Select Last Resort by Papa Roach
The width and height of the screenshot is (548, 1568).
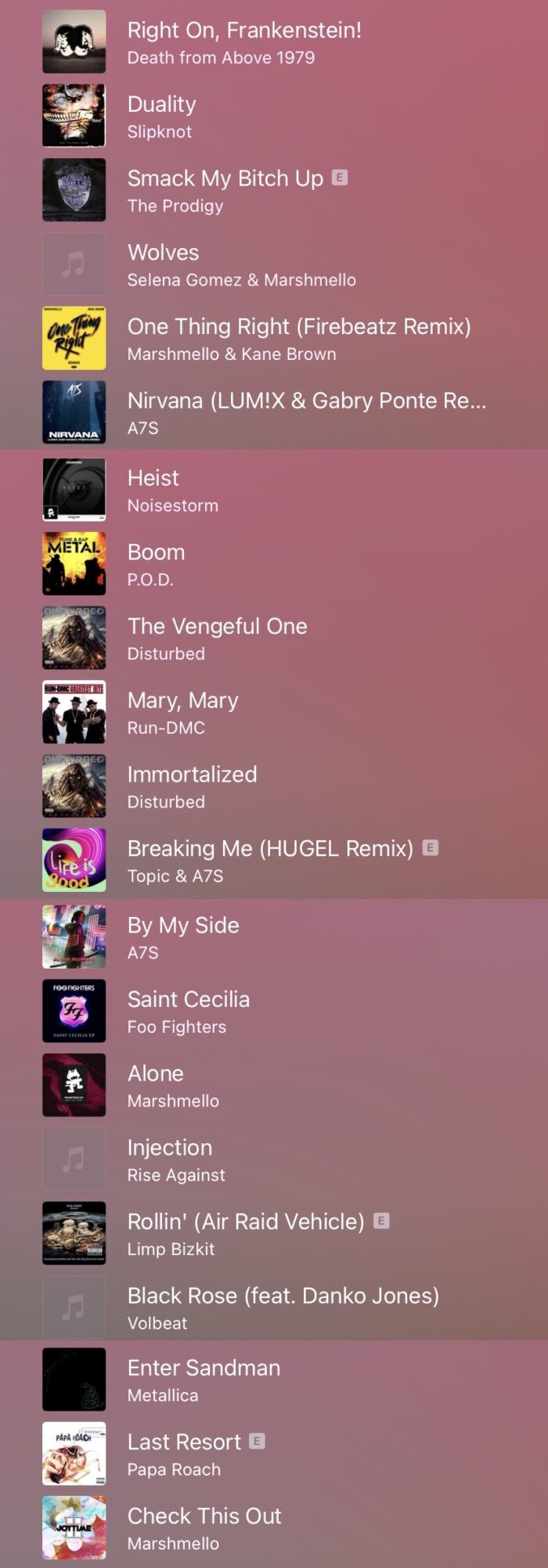[184, 1454]
